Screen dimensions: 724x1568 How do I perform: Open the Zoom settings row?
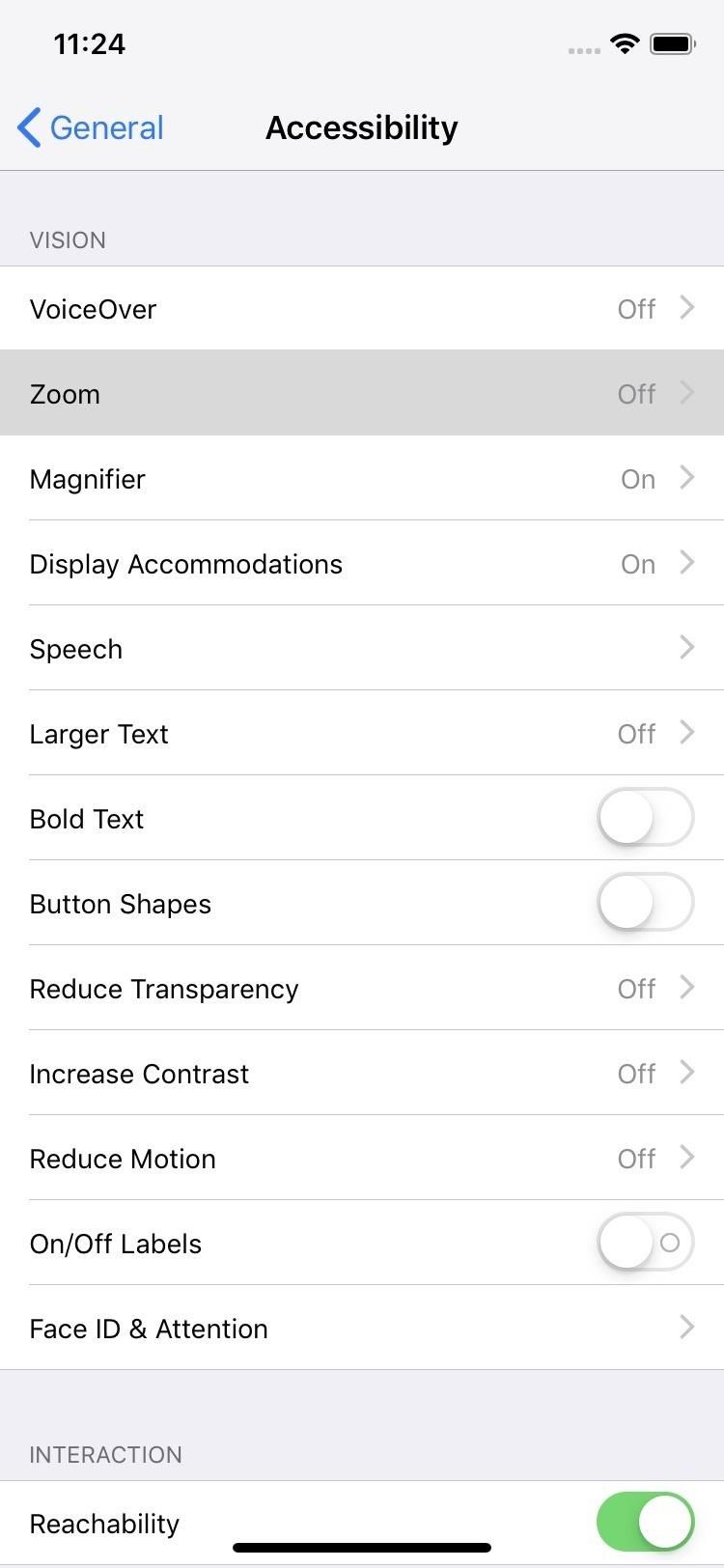tap(362, 394)
